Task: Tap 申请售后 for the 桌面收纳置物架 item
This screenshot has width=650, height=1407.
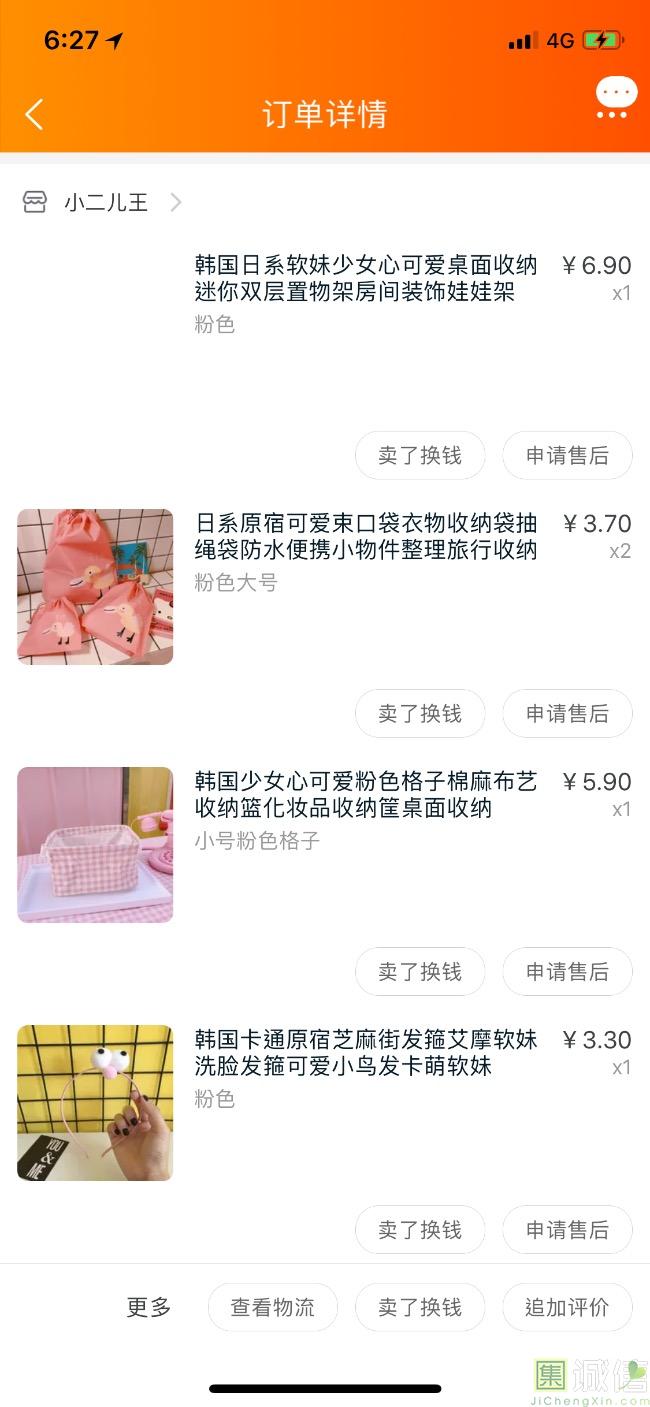Action: click(x=567, y=456)
